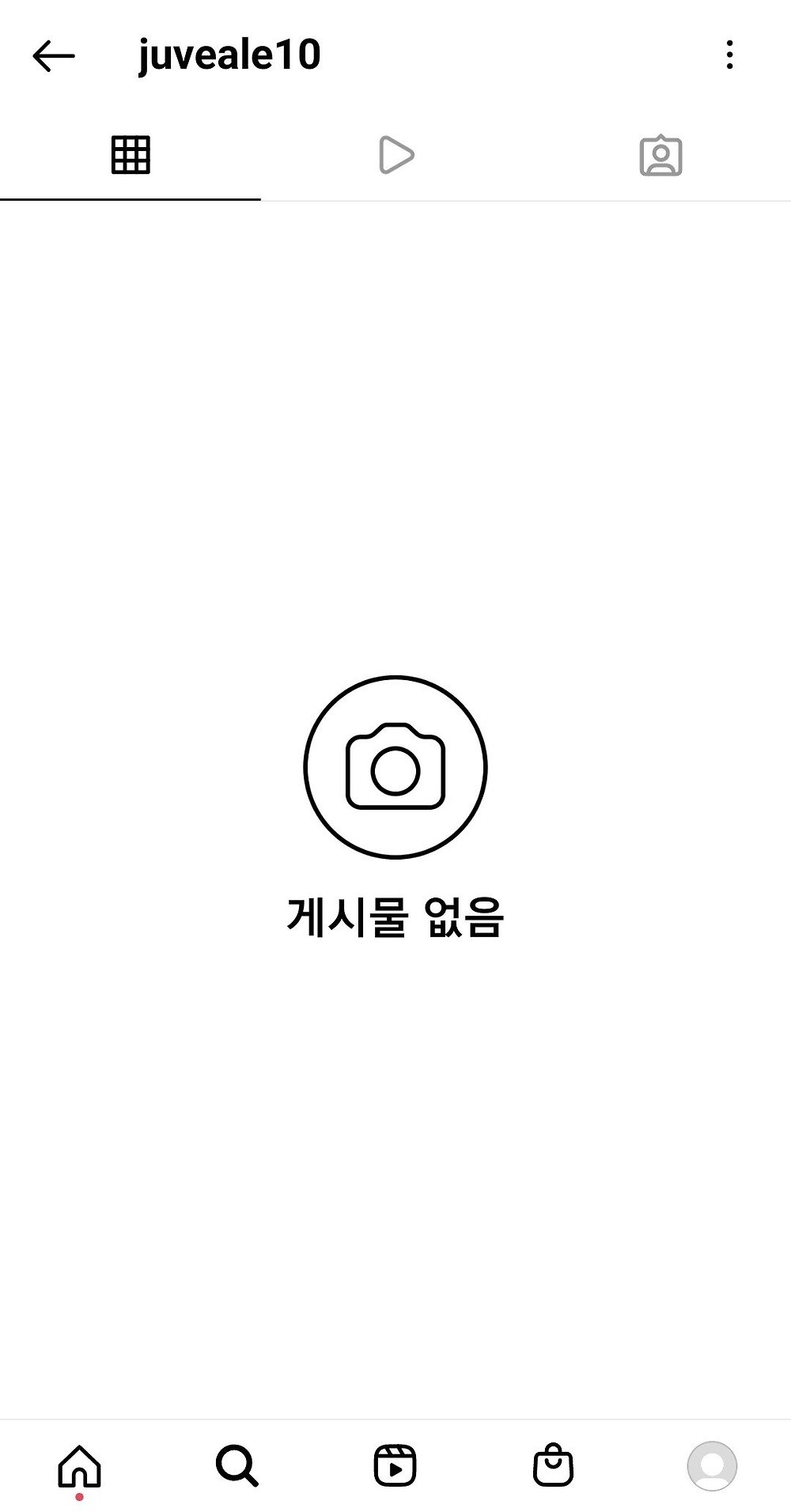The image size is (791, 1512).
Task: Switch to the video play tab
Action: [x=395, y=155]
